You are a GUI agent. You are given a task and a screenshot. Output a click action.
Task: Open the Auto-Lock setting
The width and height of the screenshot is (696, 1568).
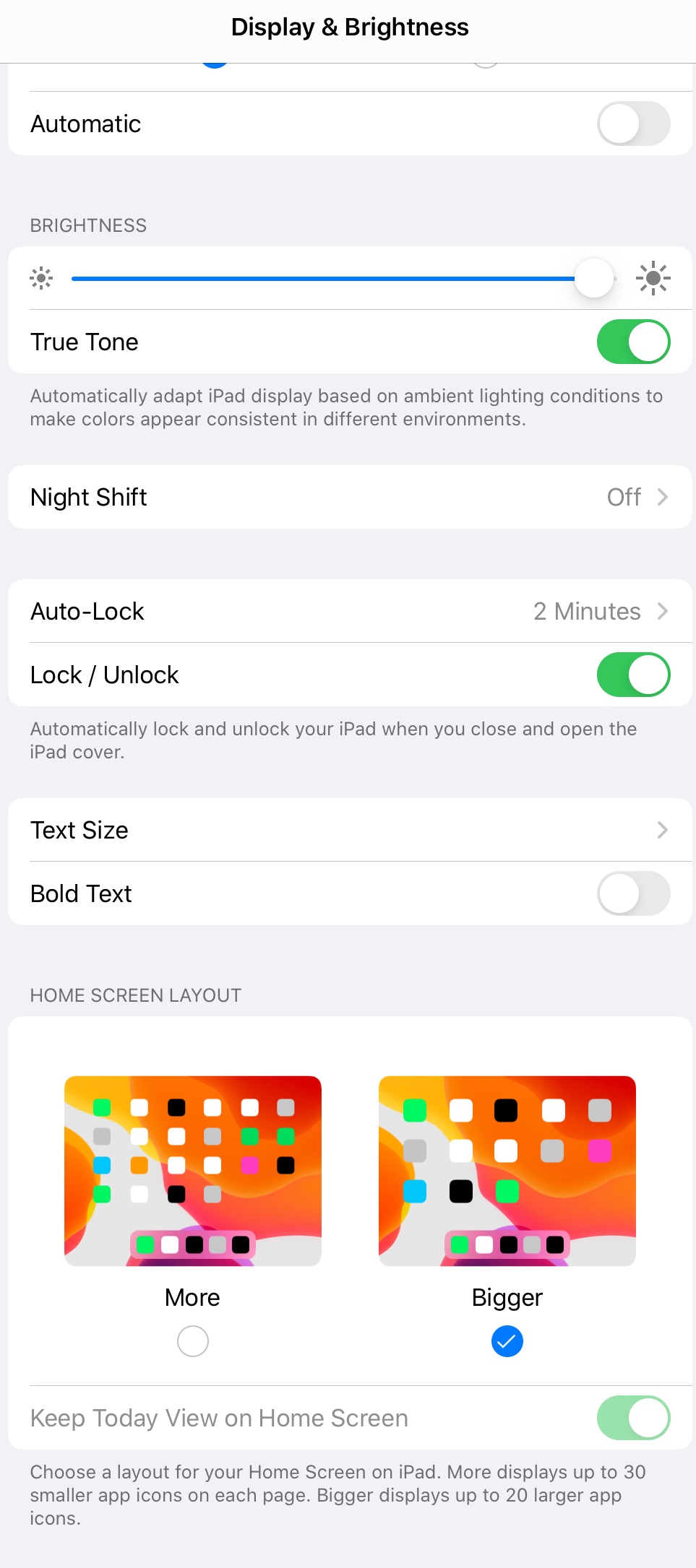[350, 611]
